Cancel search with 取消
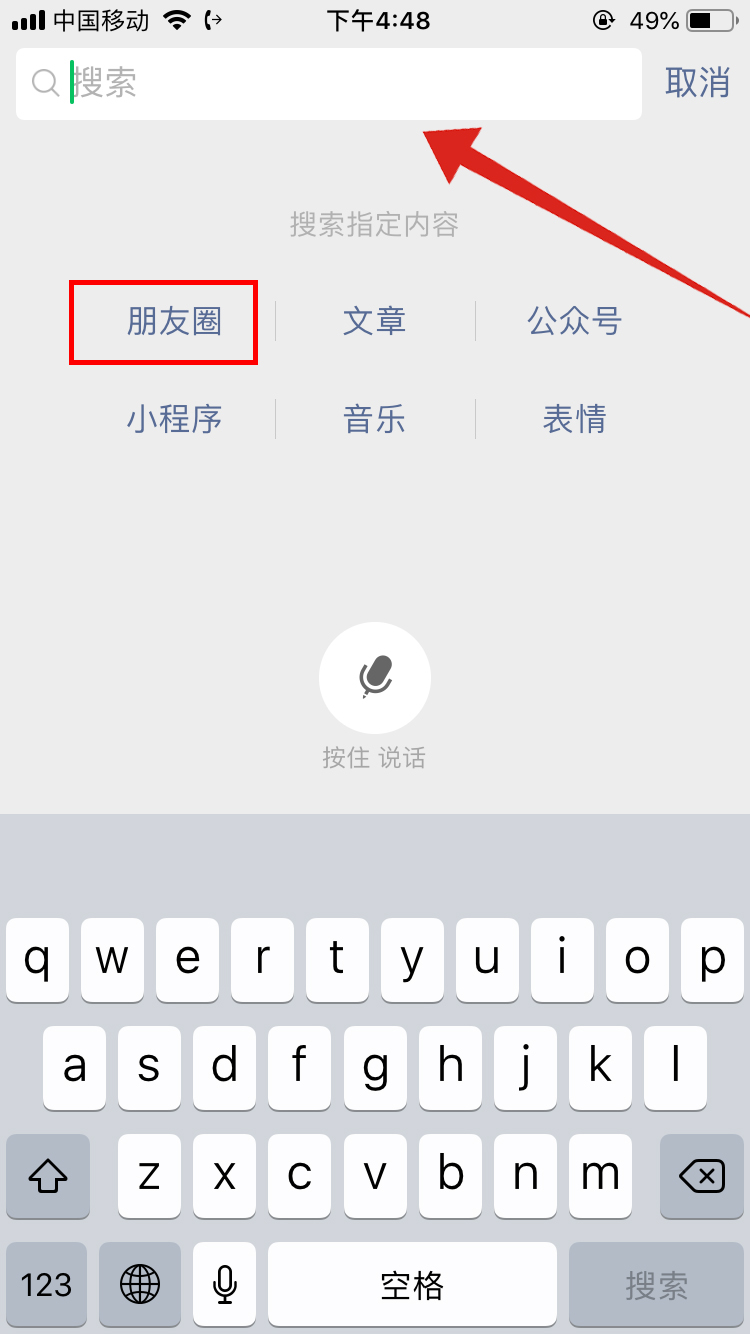750x1334 pixels. tap(697, 83)
